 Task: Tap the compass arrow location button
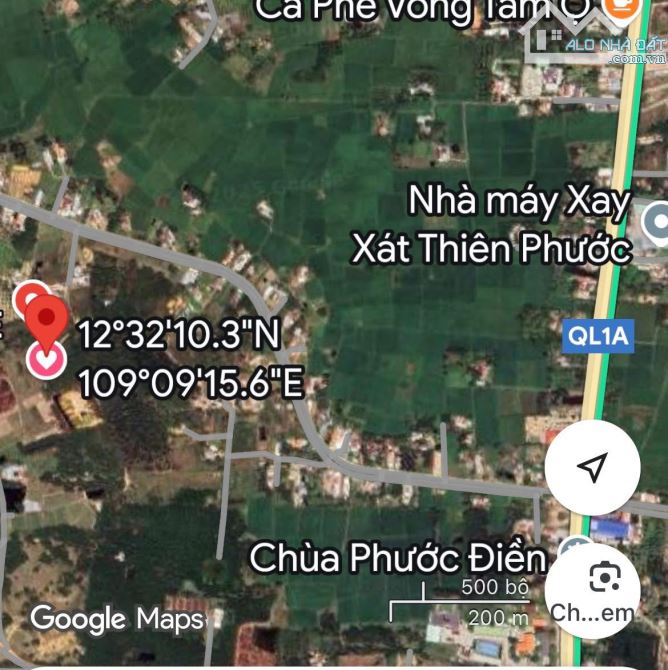[593, 468]
